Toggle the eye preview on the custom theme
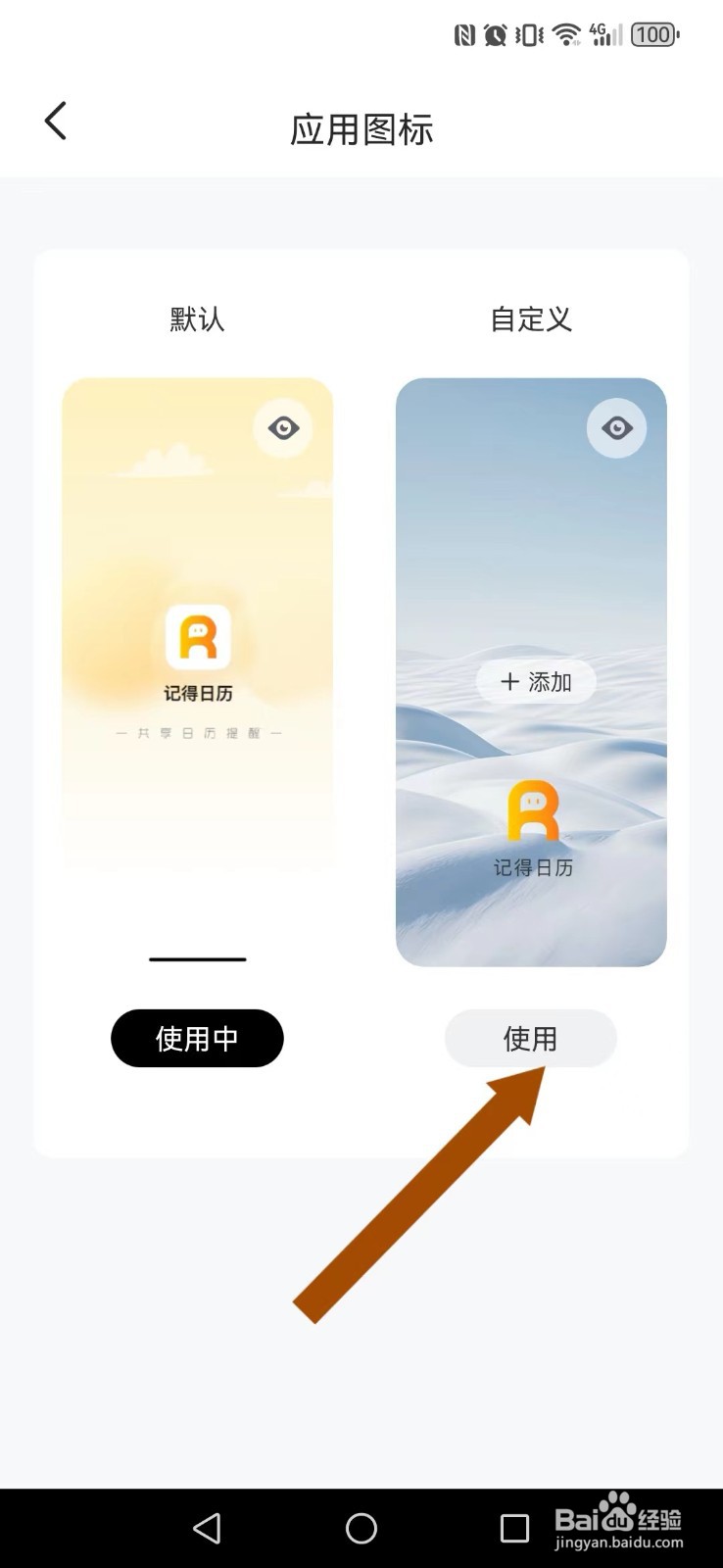The image size is (723, 1568). (x=616, y=428)
